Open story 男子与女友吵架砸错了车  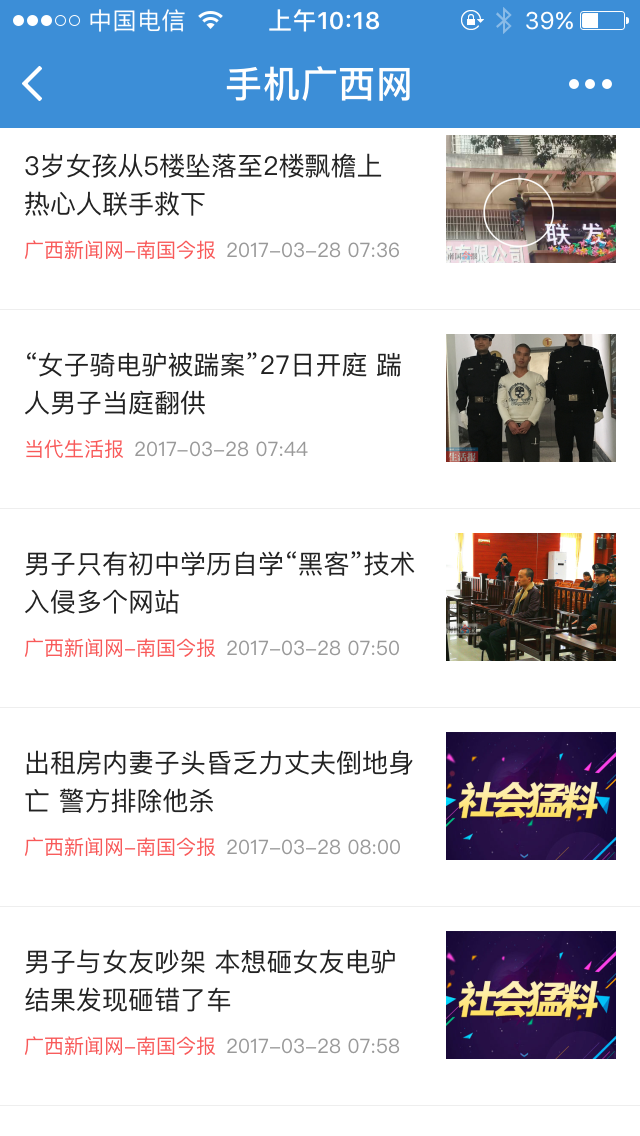[212, 981]
